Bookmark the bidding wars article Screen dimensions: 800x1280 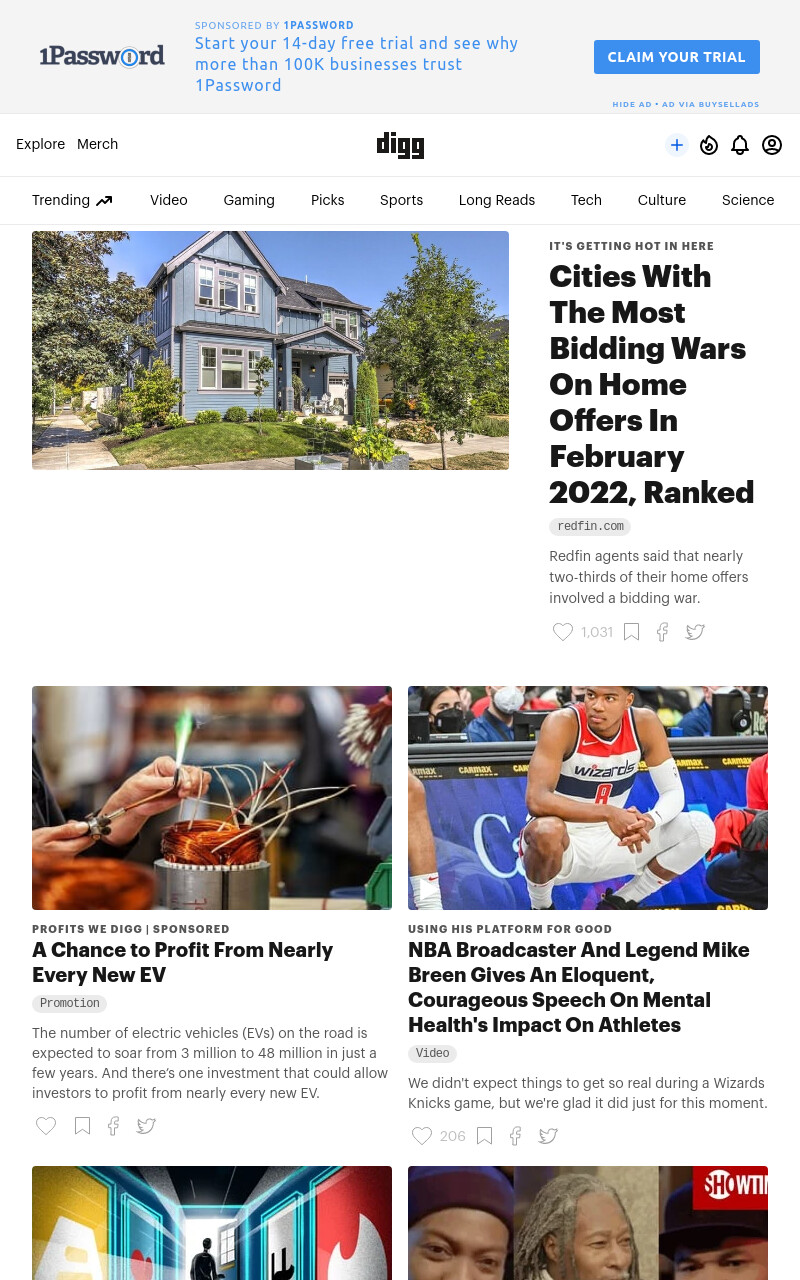click(631, 632)
